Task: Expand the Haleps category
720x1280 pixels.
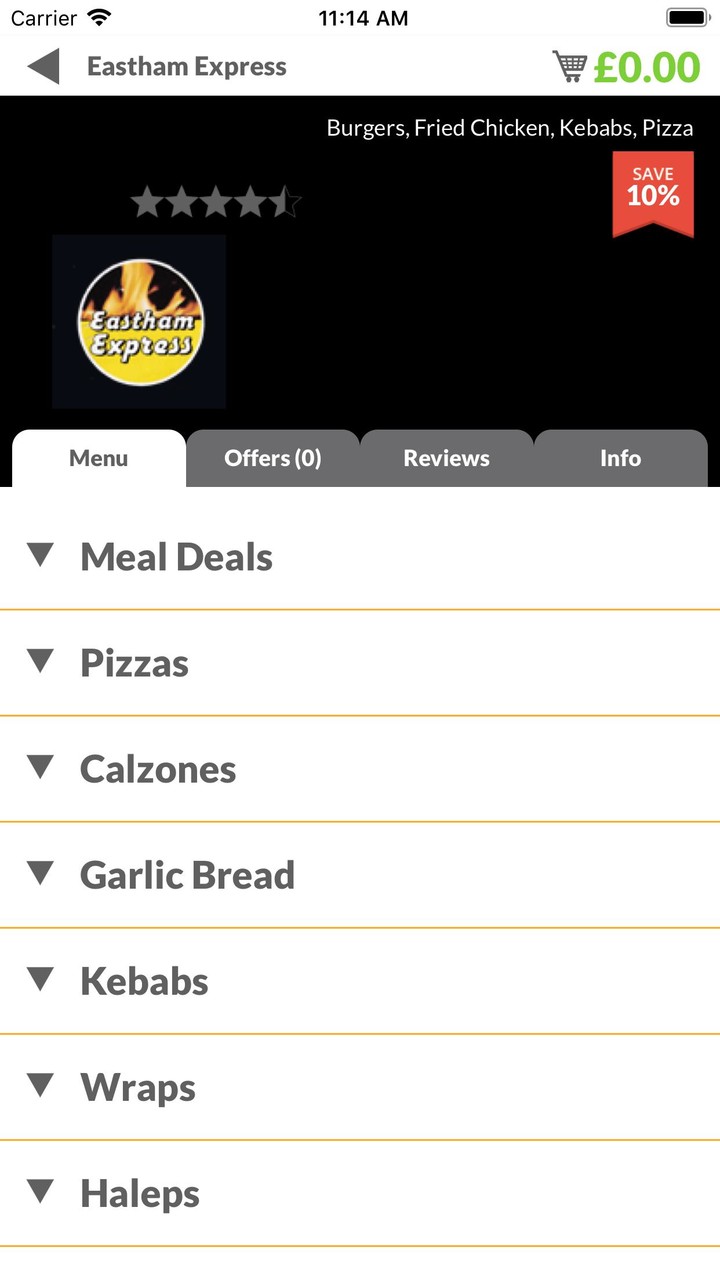Action: [140, 1193]
